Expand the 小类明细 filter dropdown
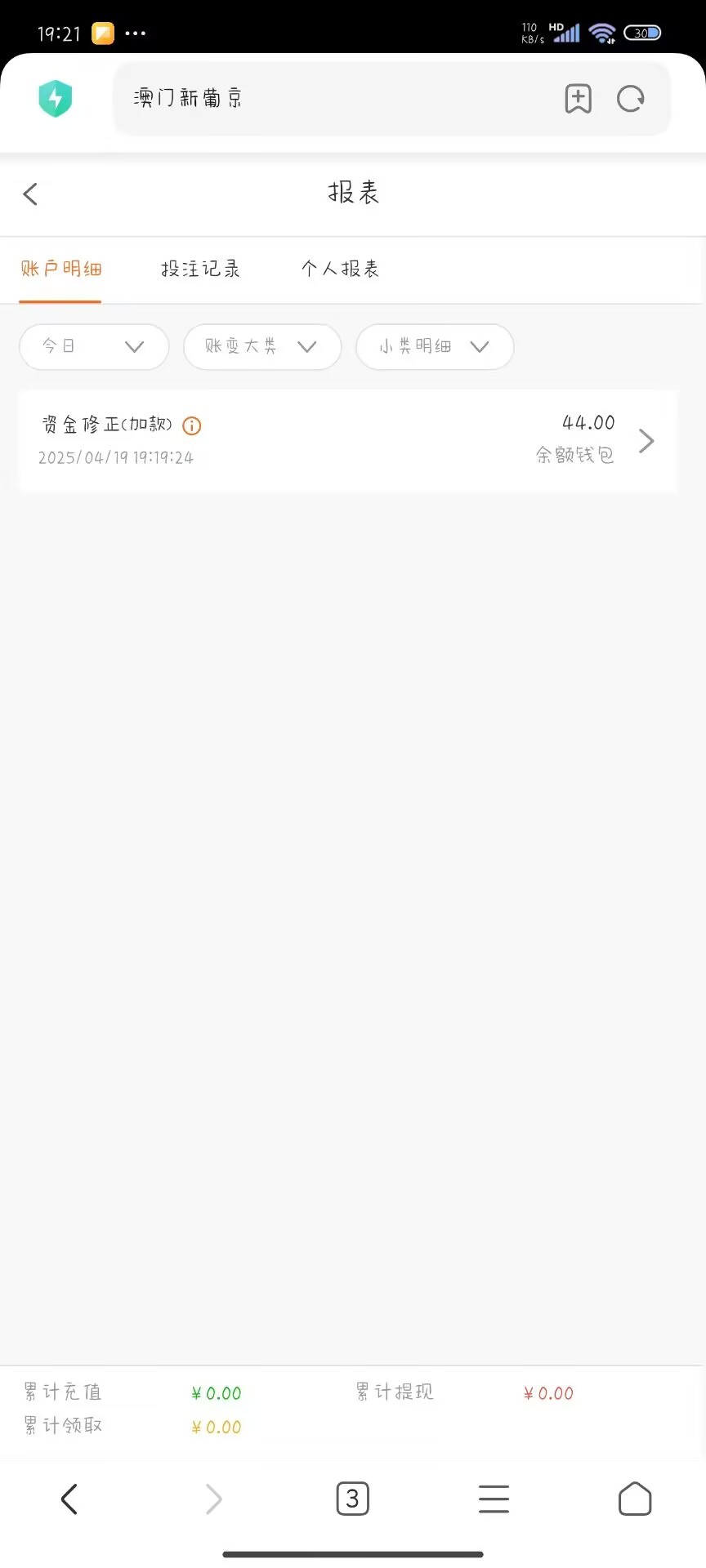Screen dimensions: 706x1568 [434, 346]
